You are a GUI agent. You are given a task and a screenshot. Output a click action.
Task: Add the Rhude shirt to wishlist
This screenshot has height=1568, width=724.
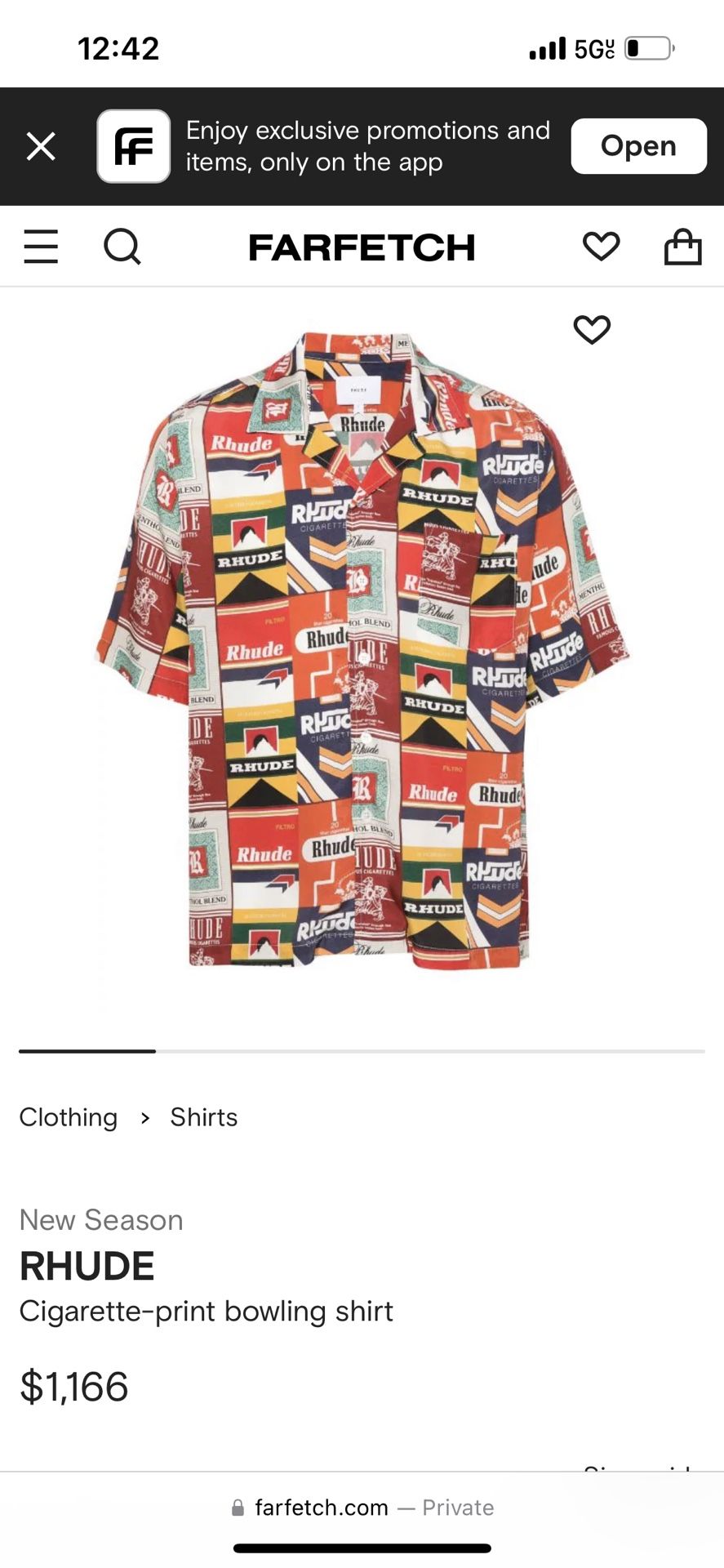pos(592,329)
